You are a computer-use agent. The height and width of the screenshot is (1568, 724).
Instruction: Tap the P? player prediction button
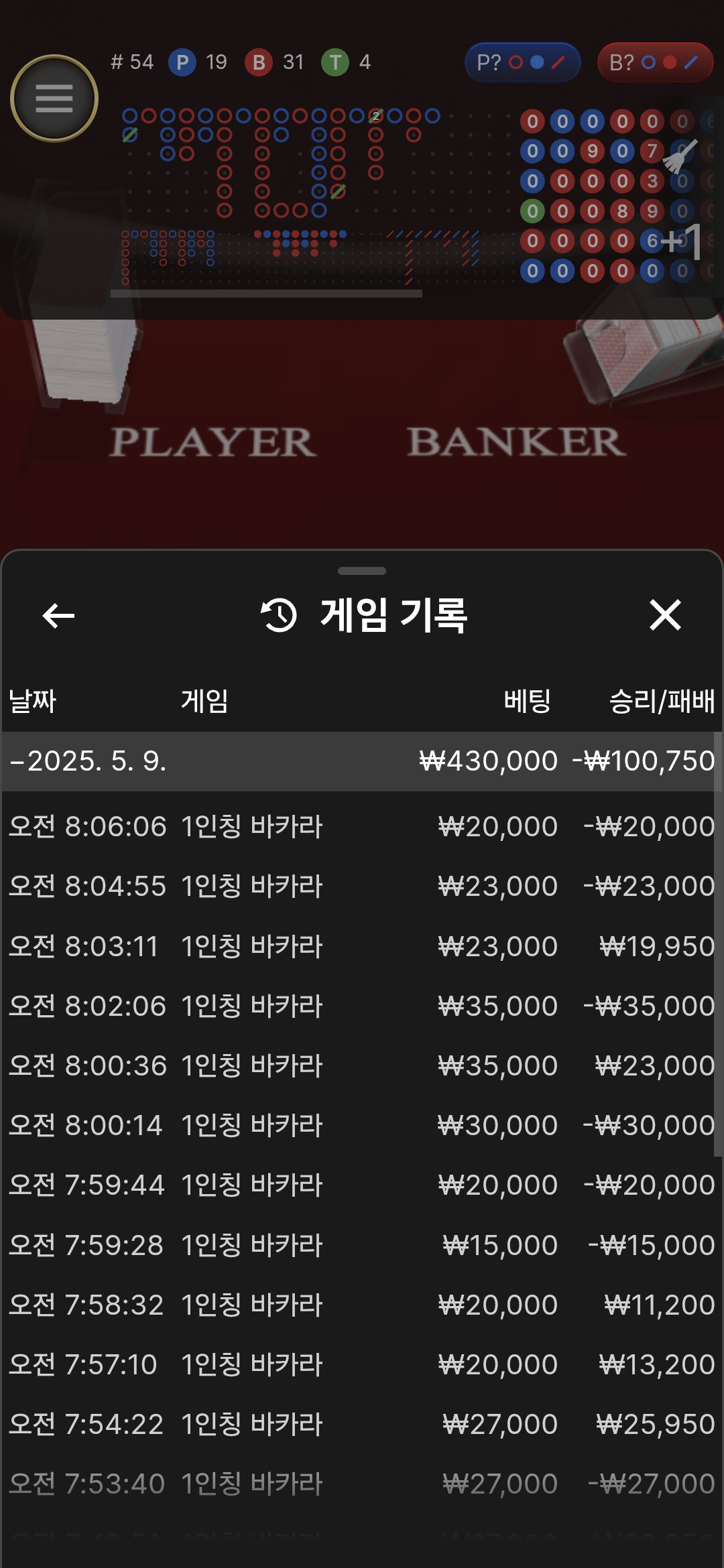click(521, 63)
